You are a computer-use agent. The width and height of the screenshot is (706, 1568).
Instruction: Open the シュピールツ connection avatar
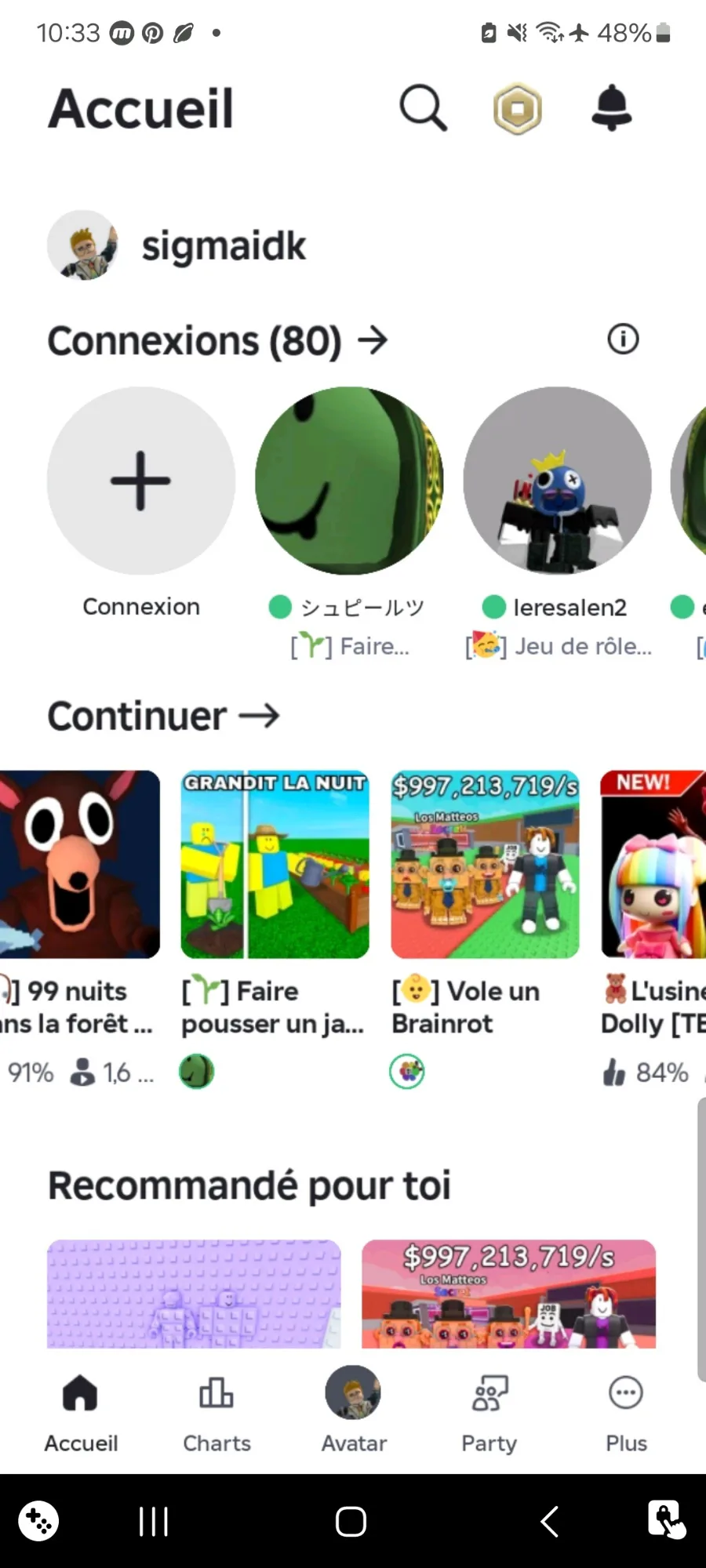click(x=349, y=481)
